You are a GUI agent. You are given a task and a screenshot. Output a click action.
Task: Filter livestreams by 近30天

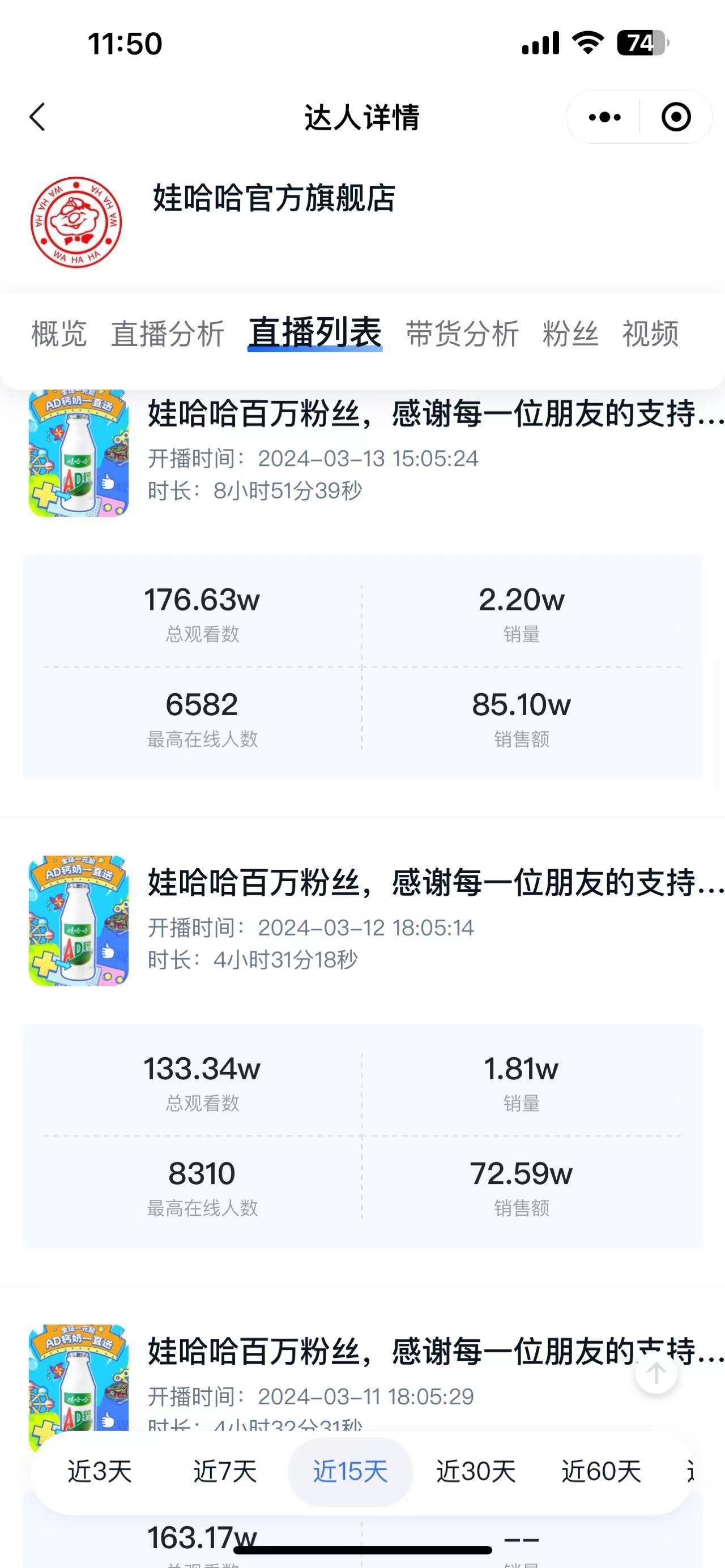coord(475,1472)
